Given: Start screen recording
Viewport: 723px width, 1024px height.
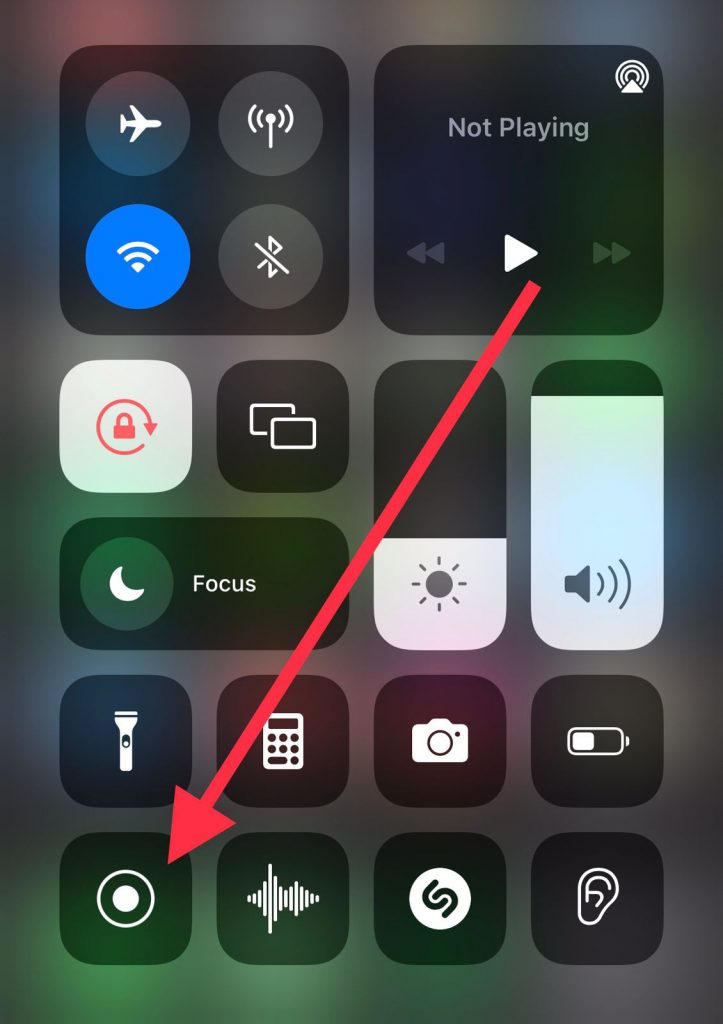Looking at the screenshot, I should pyautogui.click(x=126, y=898).
